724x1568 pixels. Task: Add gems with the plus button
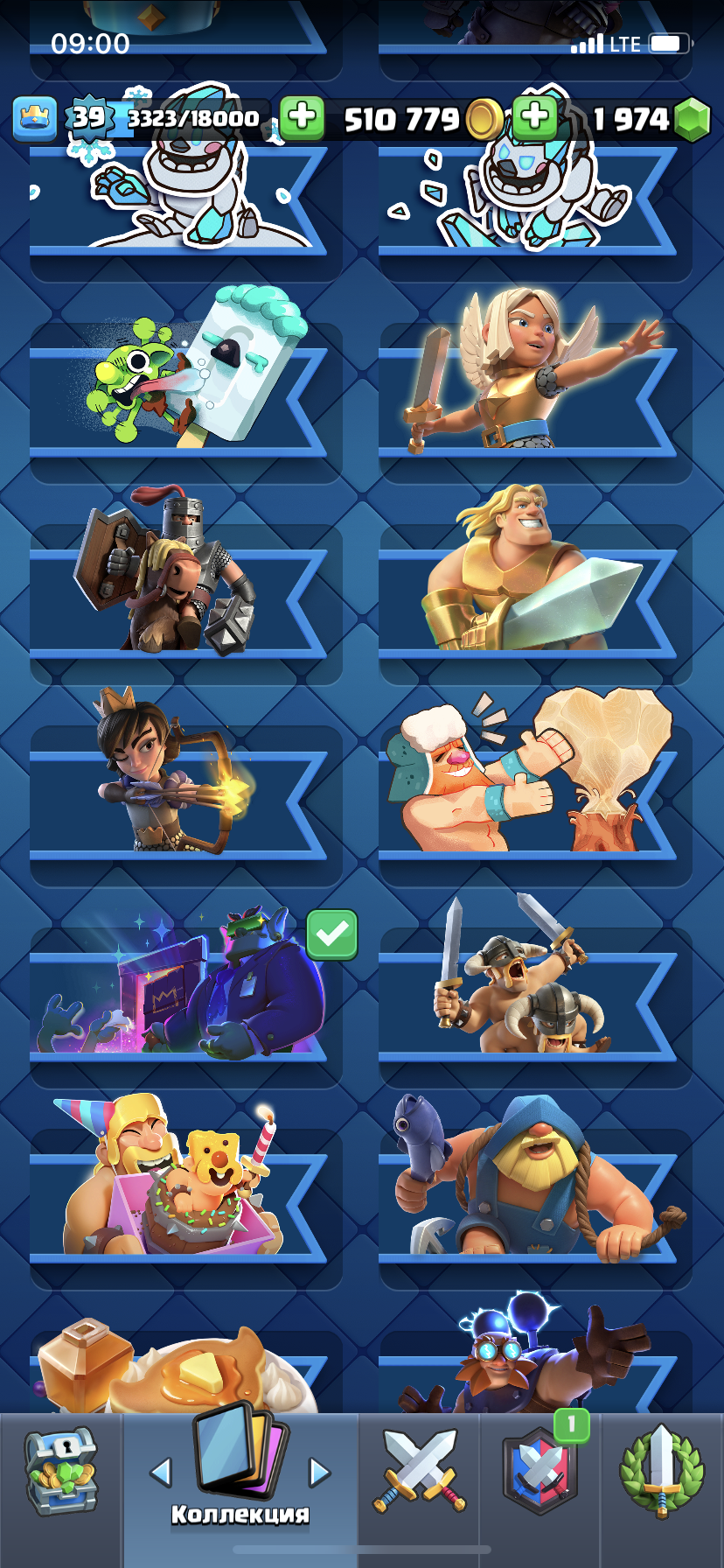point(534,117)
